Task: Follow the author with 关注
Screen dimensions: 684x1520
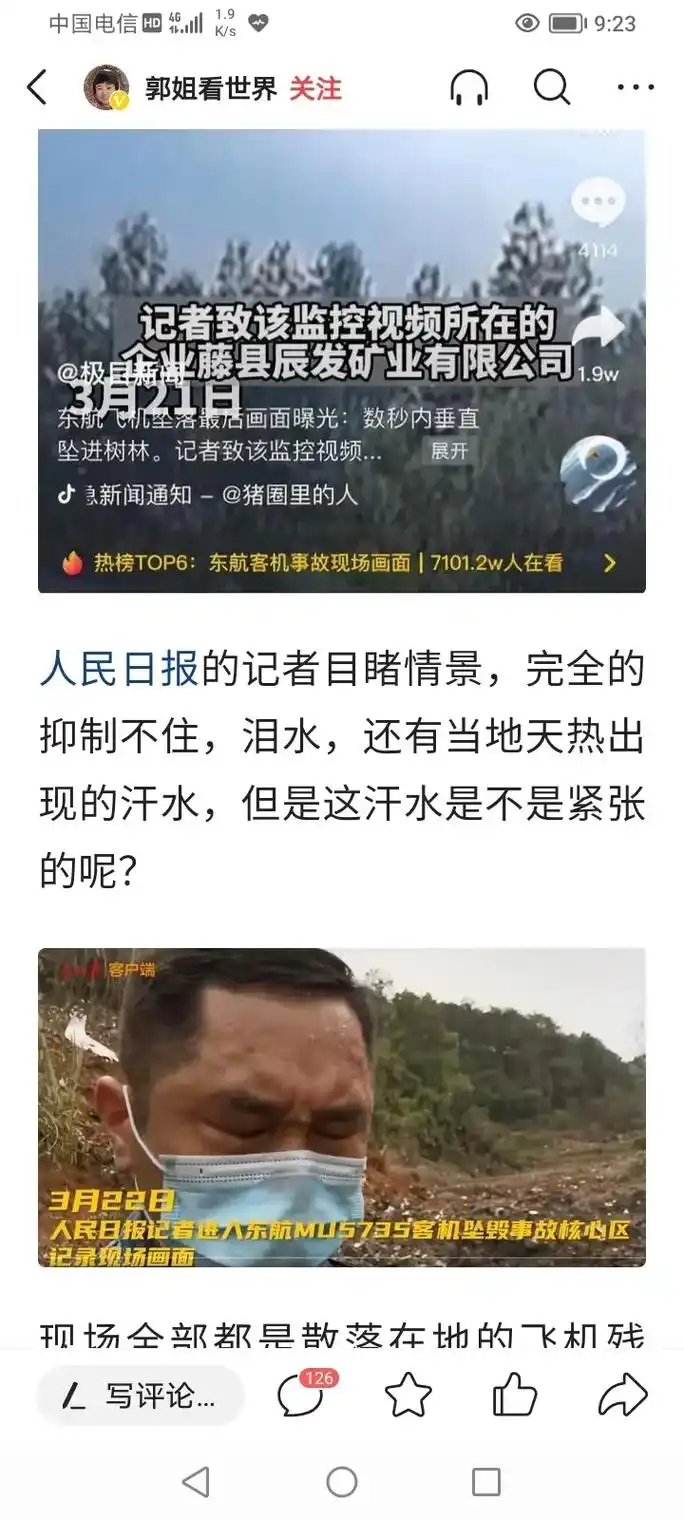Action: coord(315,89)
